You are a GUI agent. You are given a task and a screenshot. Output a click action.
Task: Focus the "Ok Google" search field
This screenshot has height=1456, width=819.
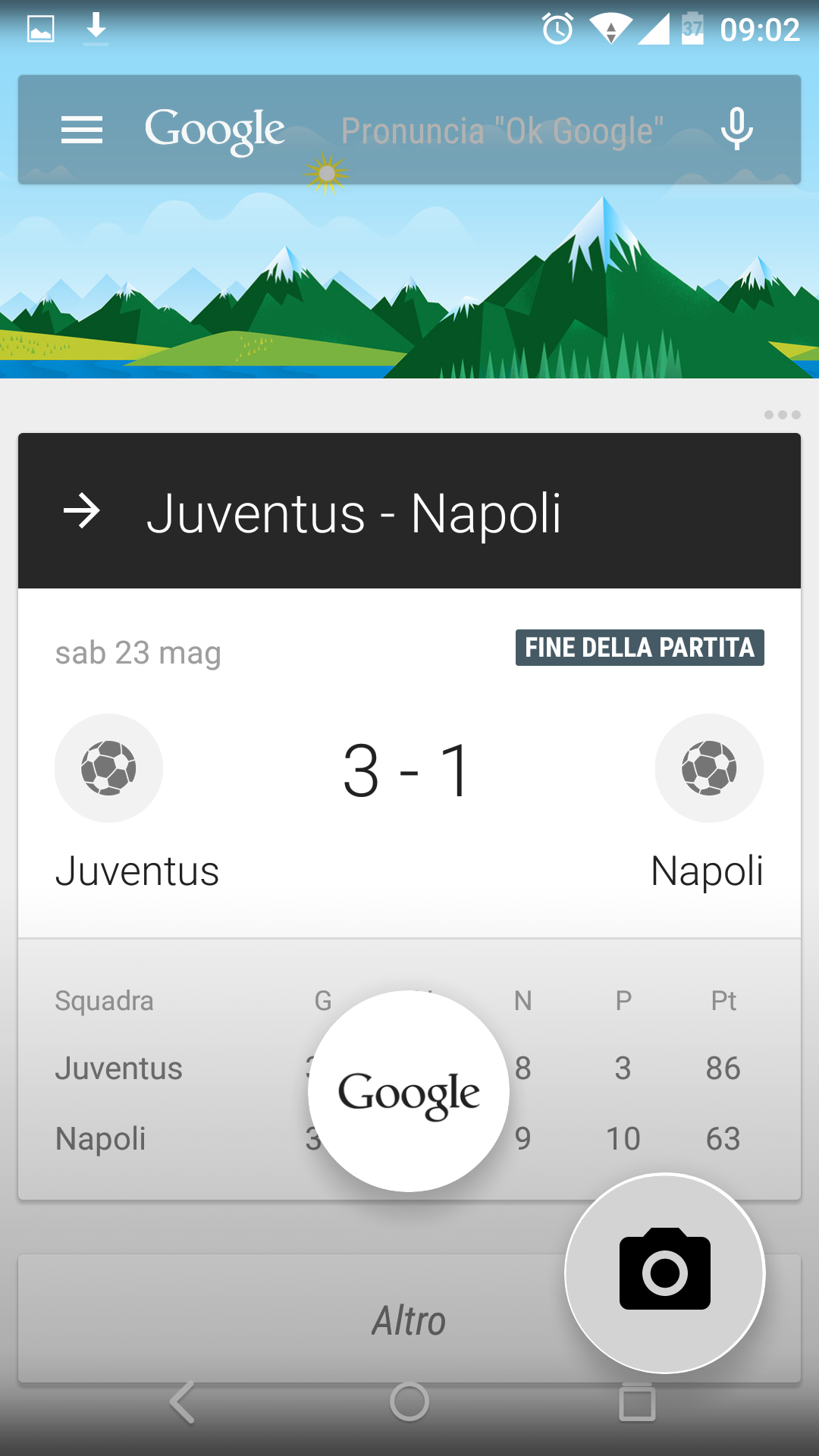502,130
